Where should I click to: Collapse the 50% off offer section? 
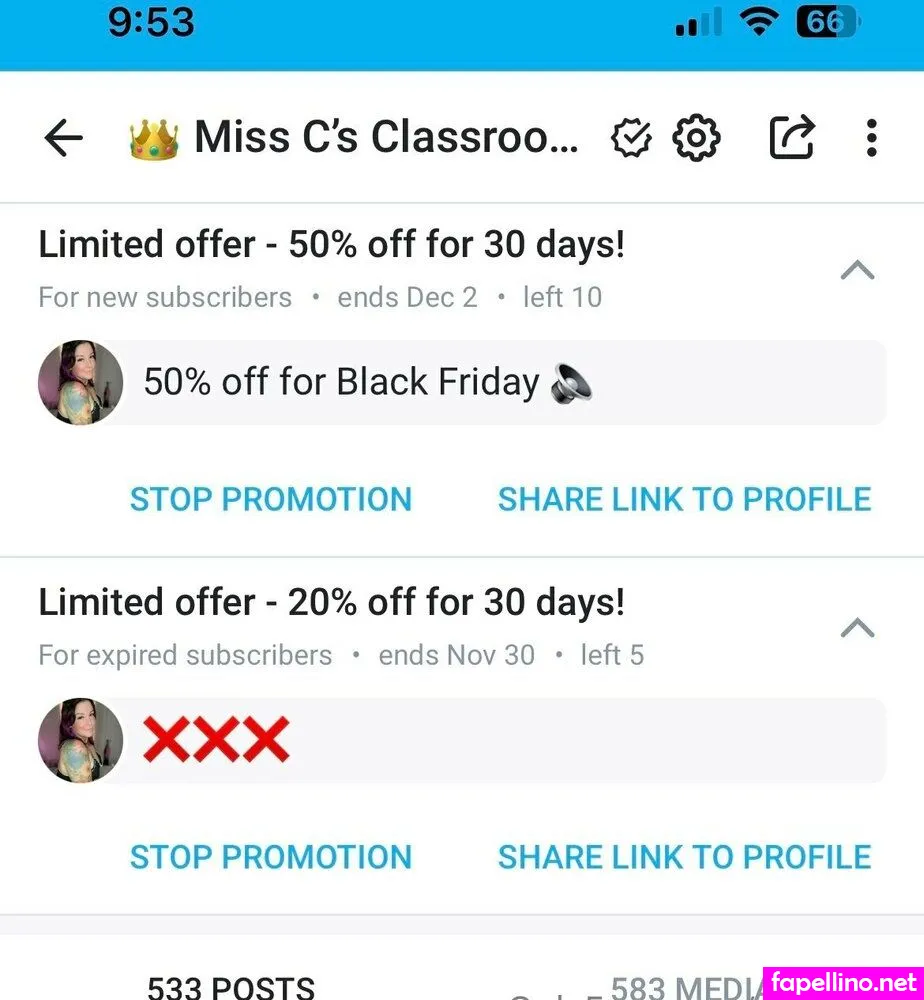click(x=857, y=271)
